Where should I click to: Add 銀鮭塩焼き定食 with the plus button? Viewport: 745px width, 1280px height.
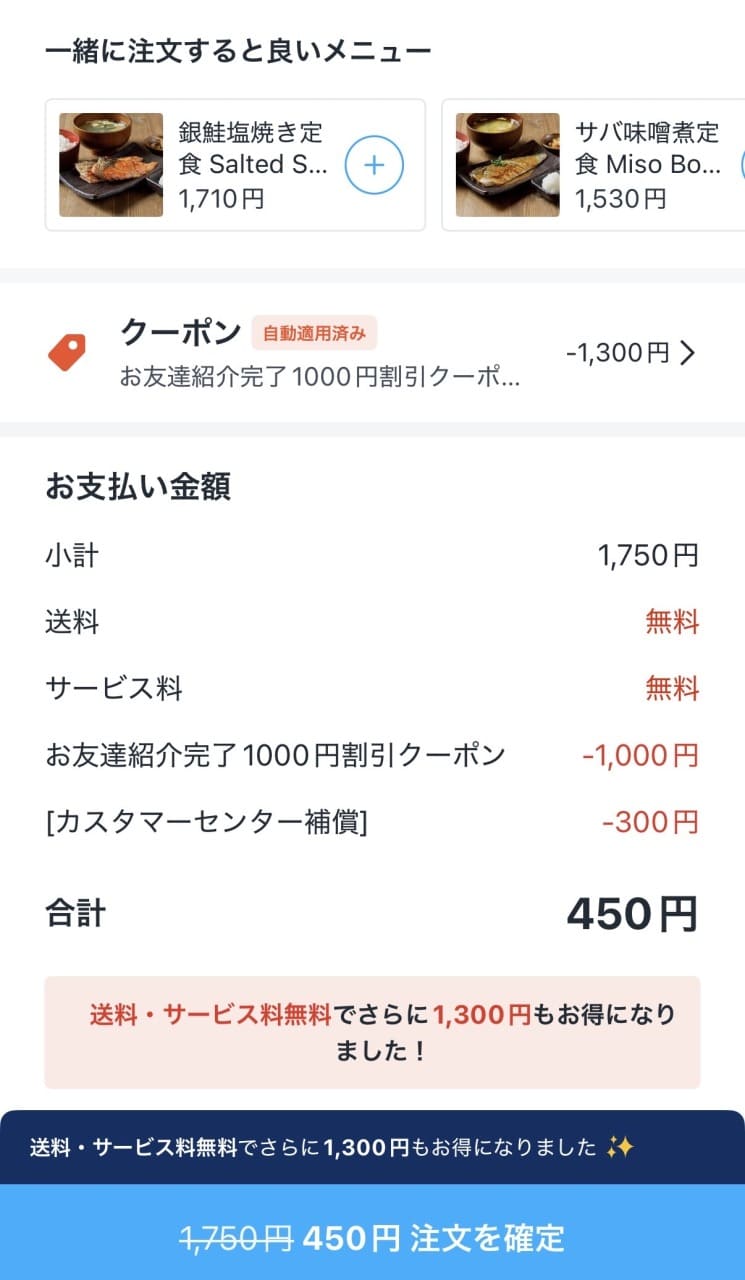pos(374,165)
